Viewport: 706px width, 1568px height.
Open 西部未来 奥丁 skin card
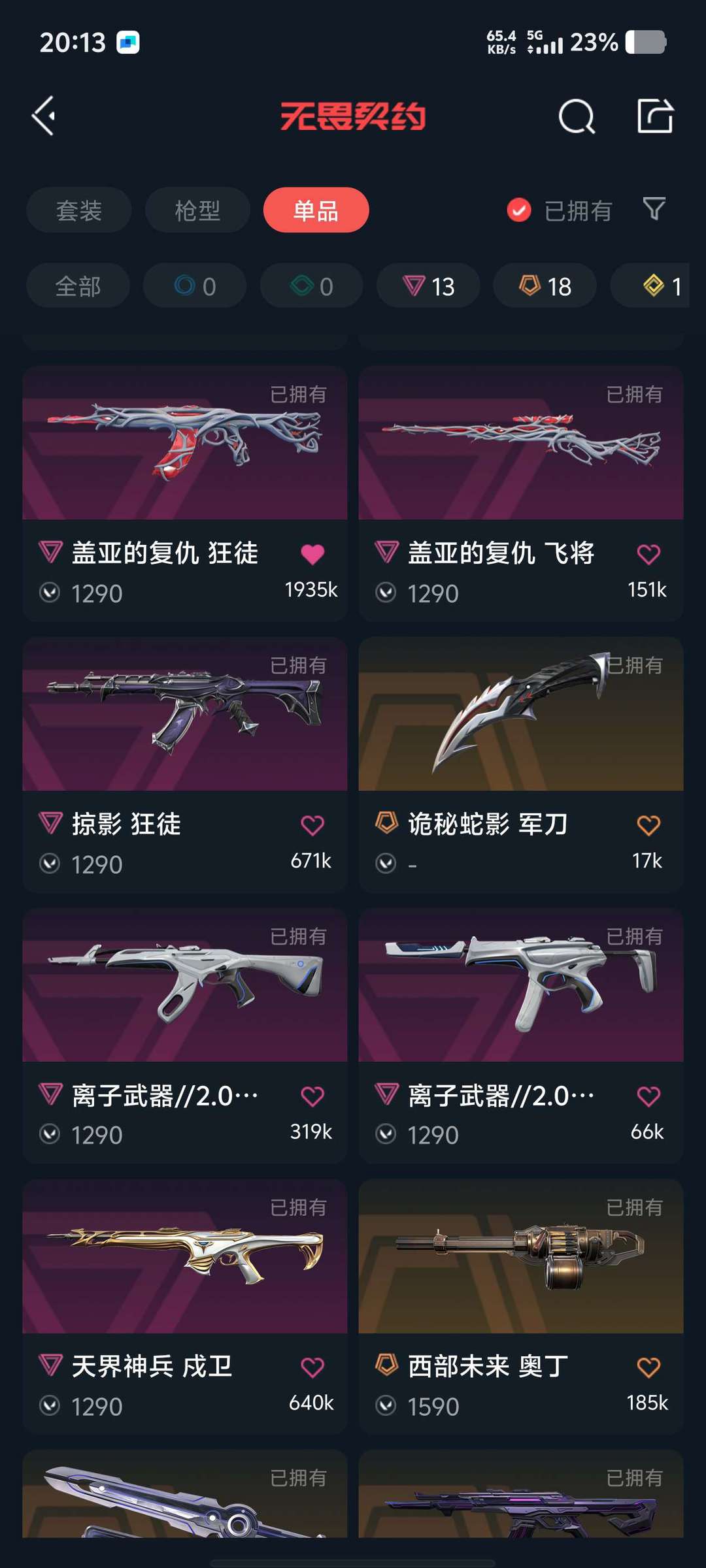pyautogui.click(x=521, y=1307)
